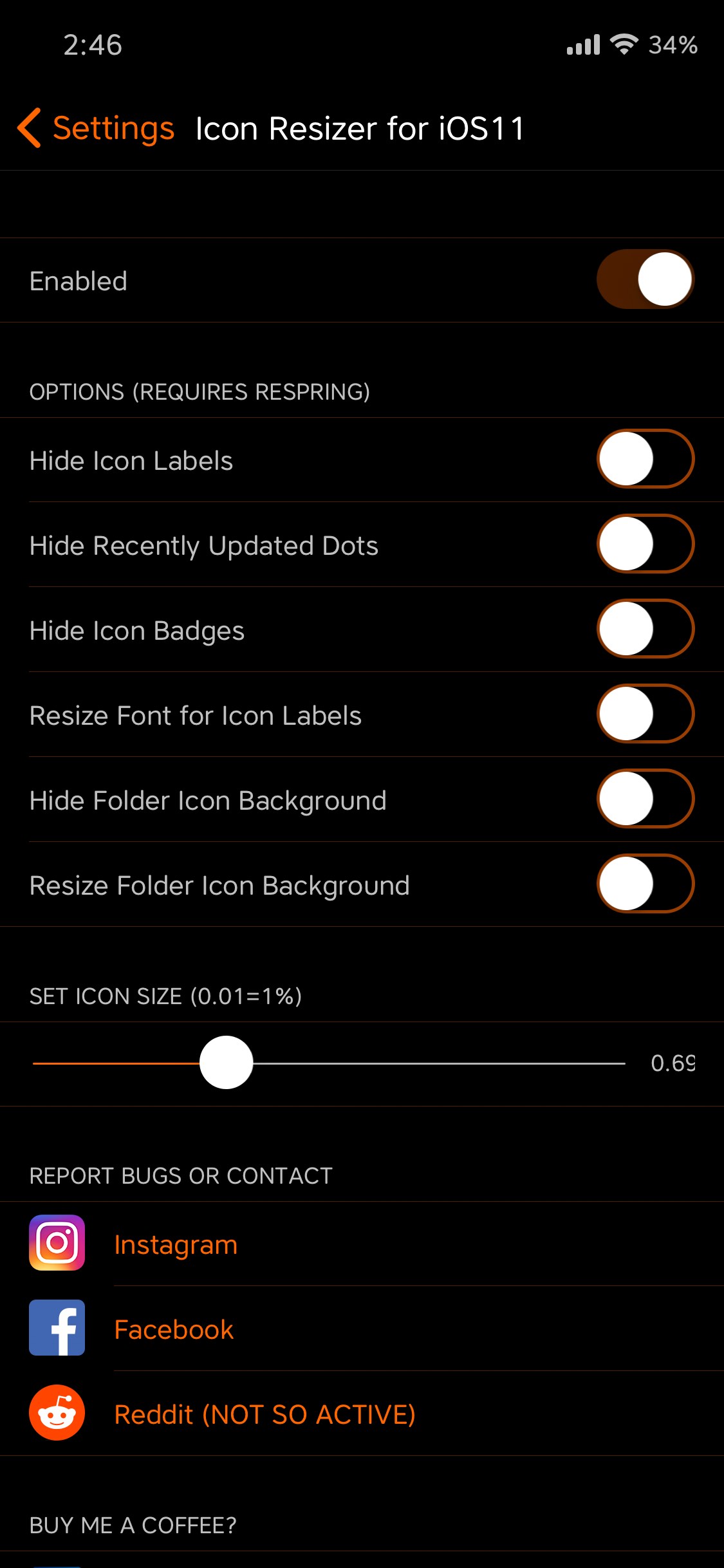Screen dimensions: 724x1568
Task: Enable Resize Font for Icon Labels
Action: point(644,714)
